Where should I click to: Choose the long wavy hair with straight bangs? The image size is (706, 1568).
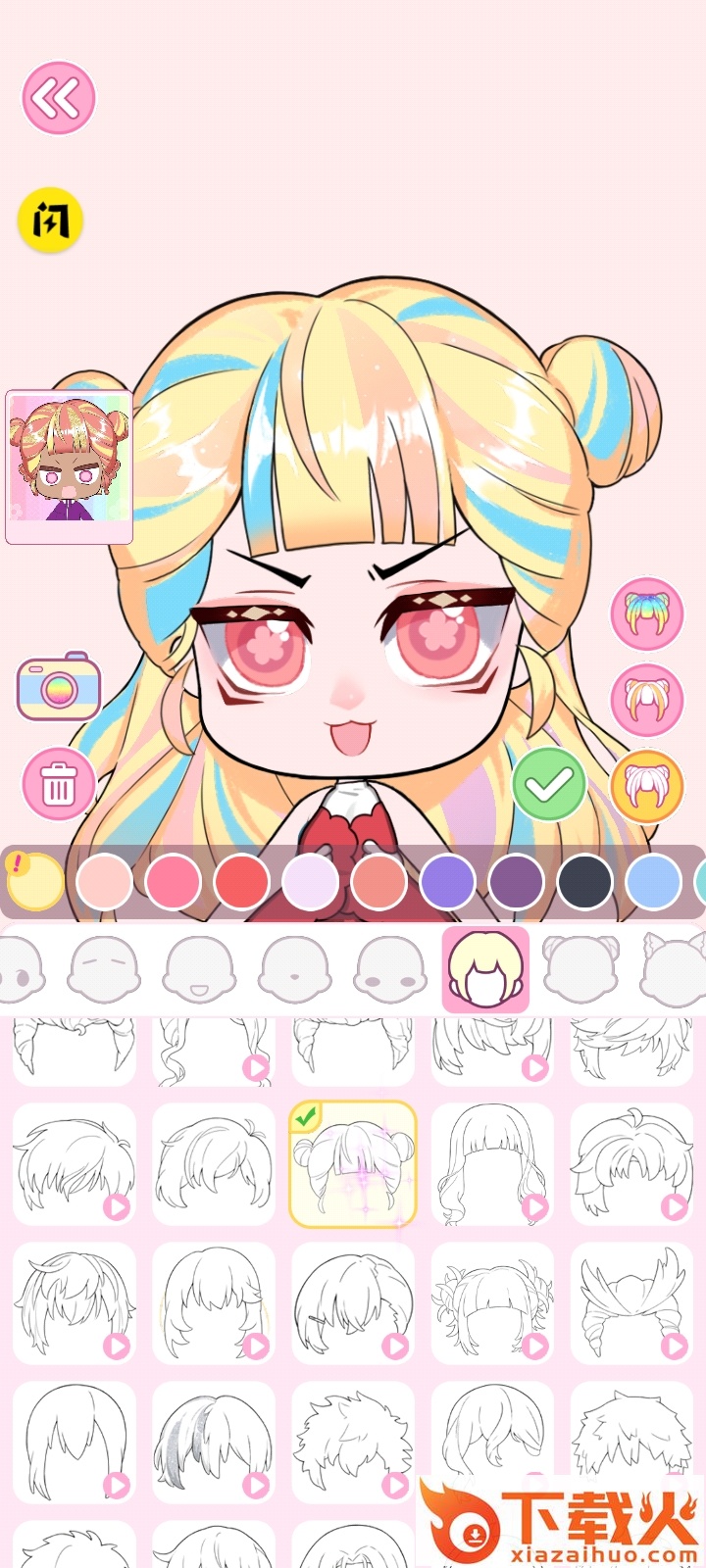492,1164
